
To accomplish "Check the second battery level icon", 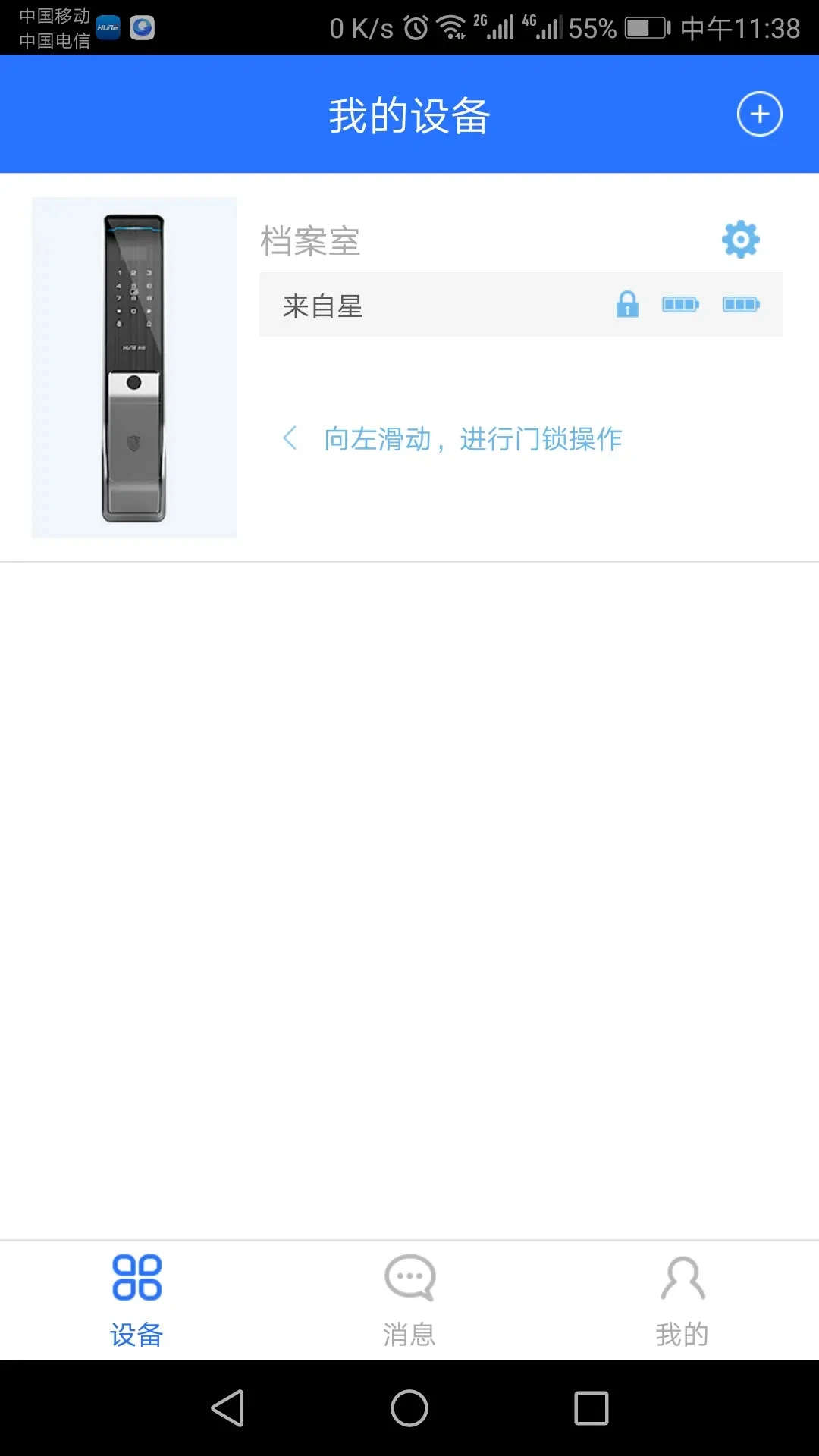I will point(742,303).
